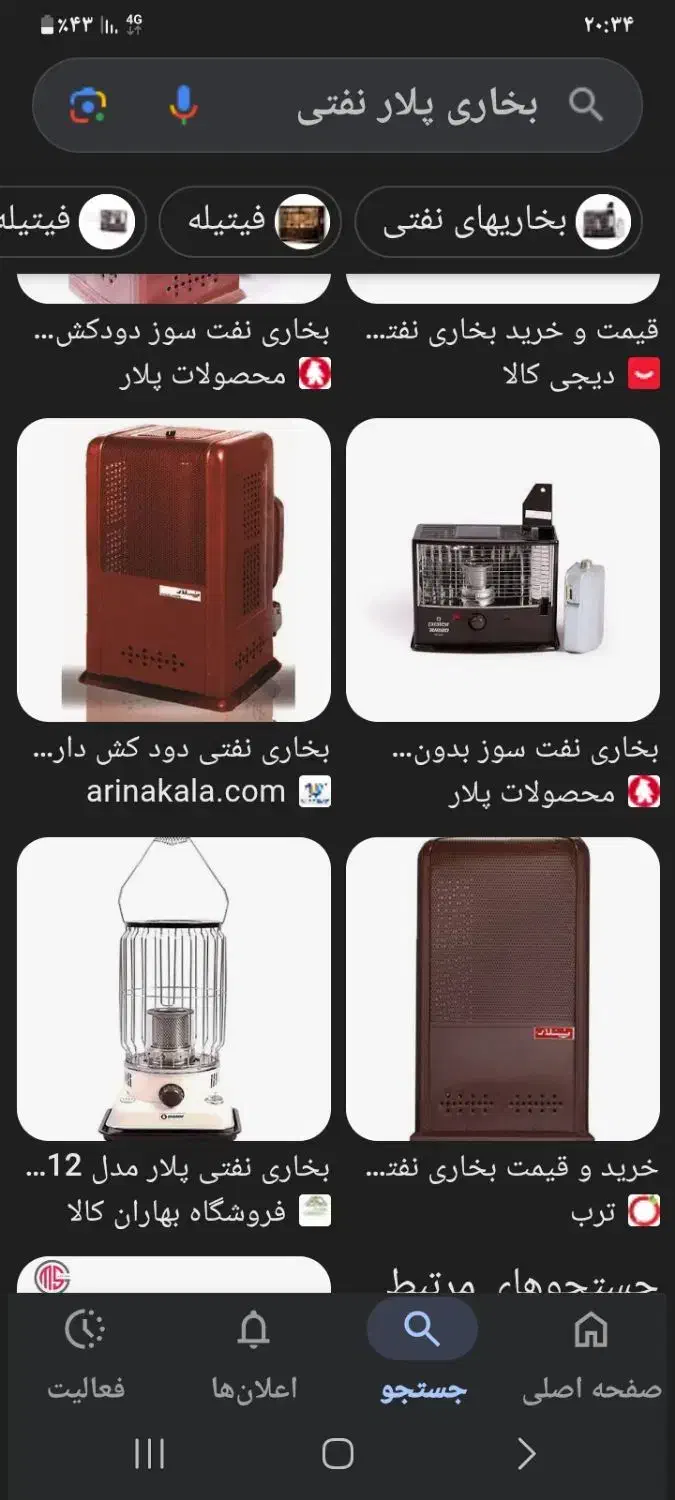Open the ترب brown heater result
The height and width of the screenshot is (1500, 675).
(x=502, y=989)
